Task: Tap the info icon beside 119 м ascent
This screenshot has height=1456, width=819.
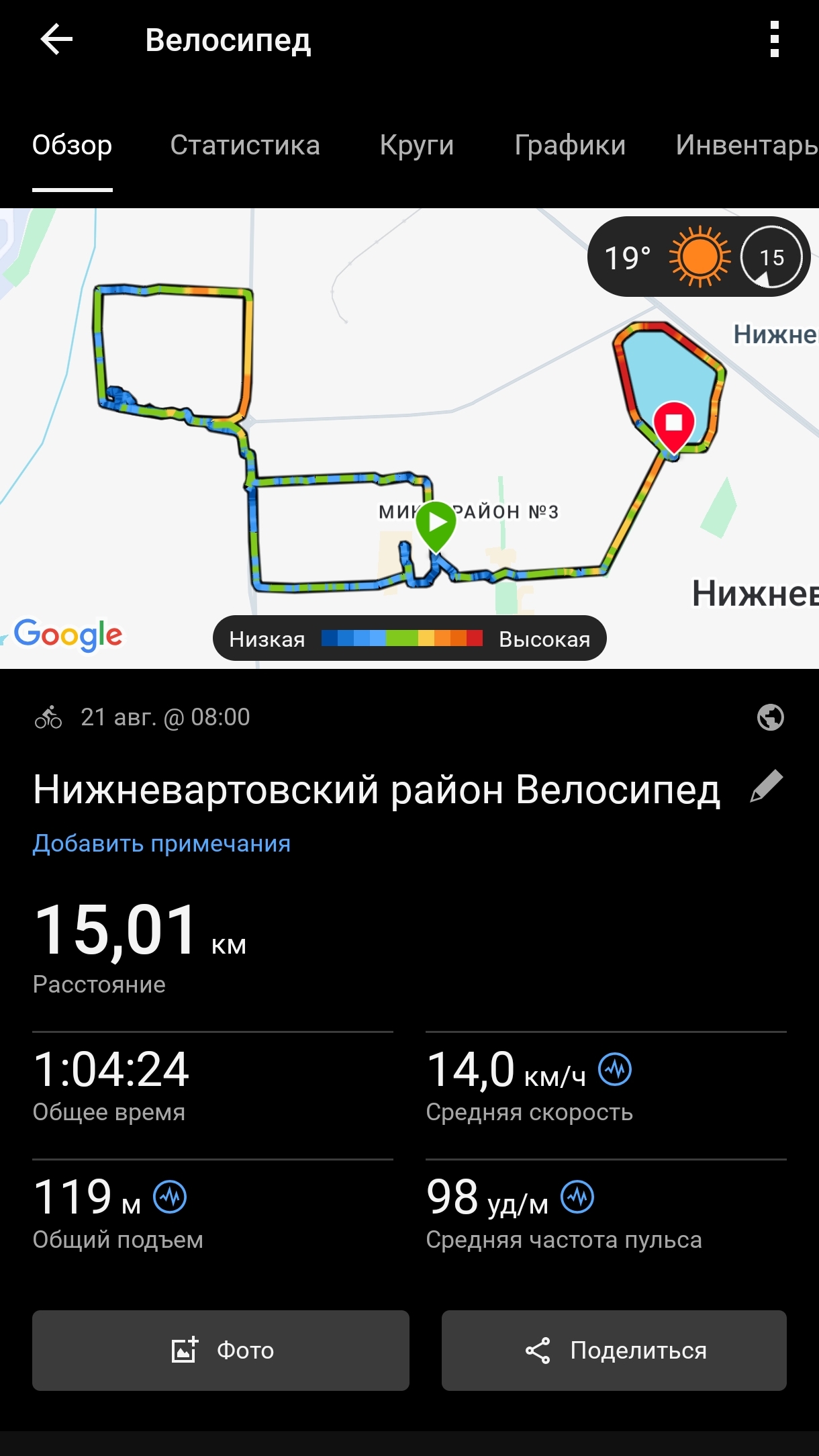Action: coord(170,1197)
